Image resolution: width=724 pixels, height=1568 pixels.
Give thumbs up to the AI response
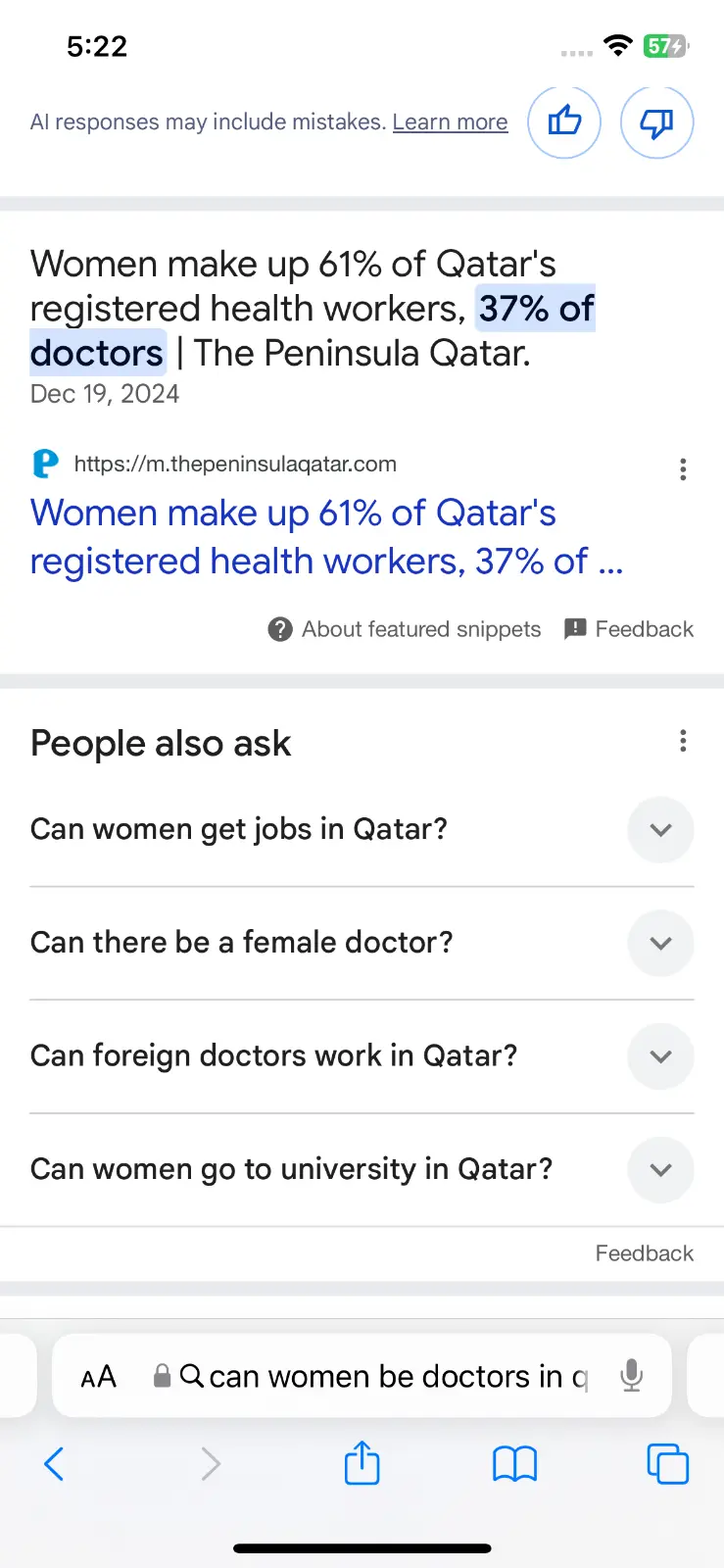564,122
